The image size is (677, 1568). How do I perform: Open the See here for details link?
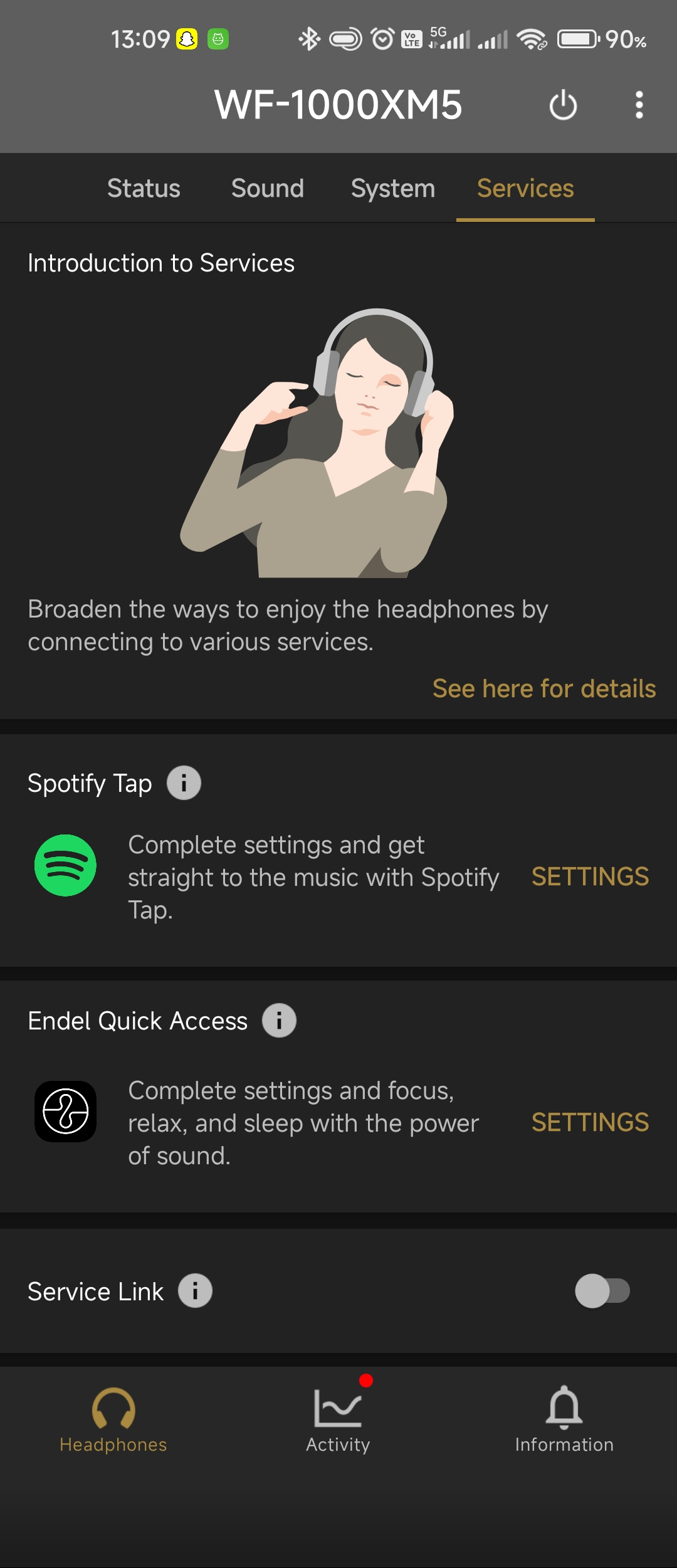pyautogui.click(x=543, y=688)
